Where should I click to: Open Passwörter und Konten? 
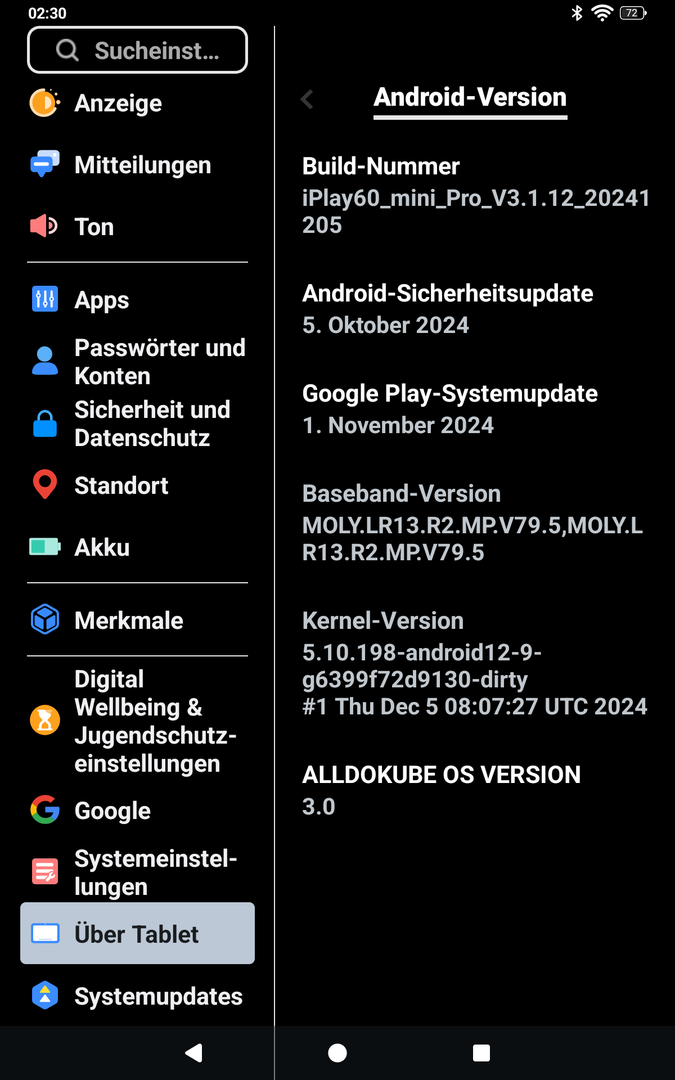(x=158, y=362)
